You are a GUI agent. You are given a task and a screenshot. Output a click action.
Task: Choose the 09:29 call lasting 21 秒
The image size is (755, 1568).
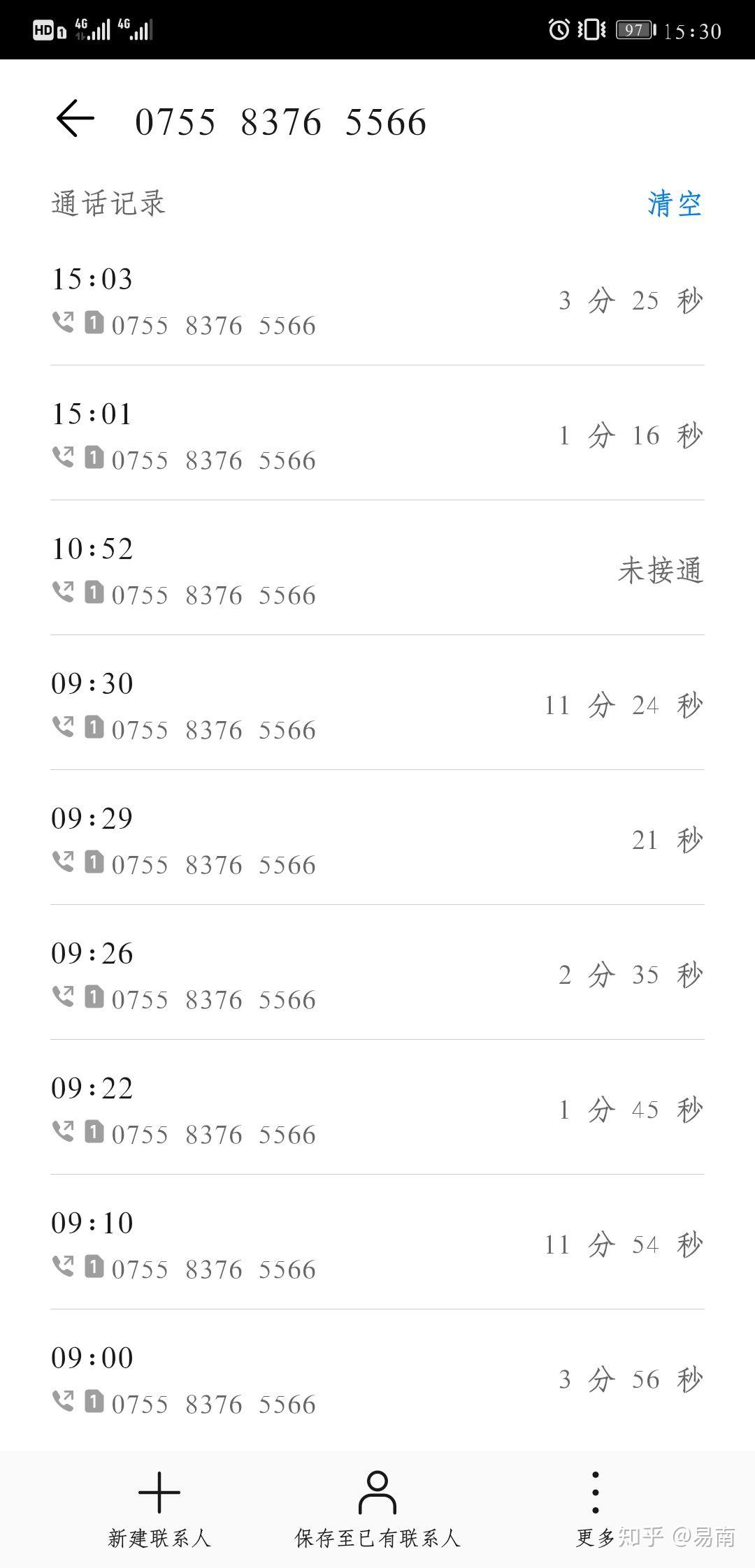377,840
